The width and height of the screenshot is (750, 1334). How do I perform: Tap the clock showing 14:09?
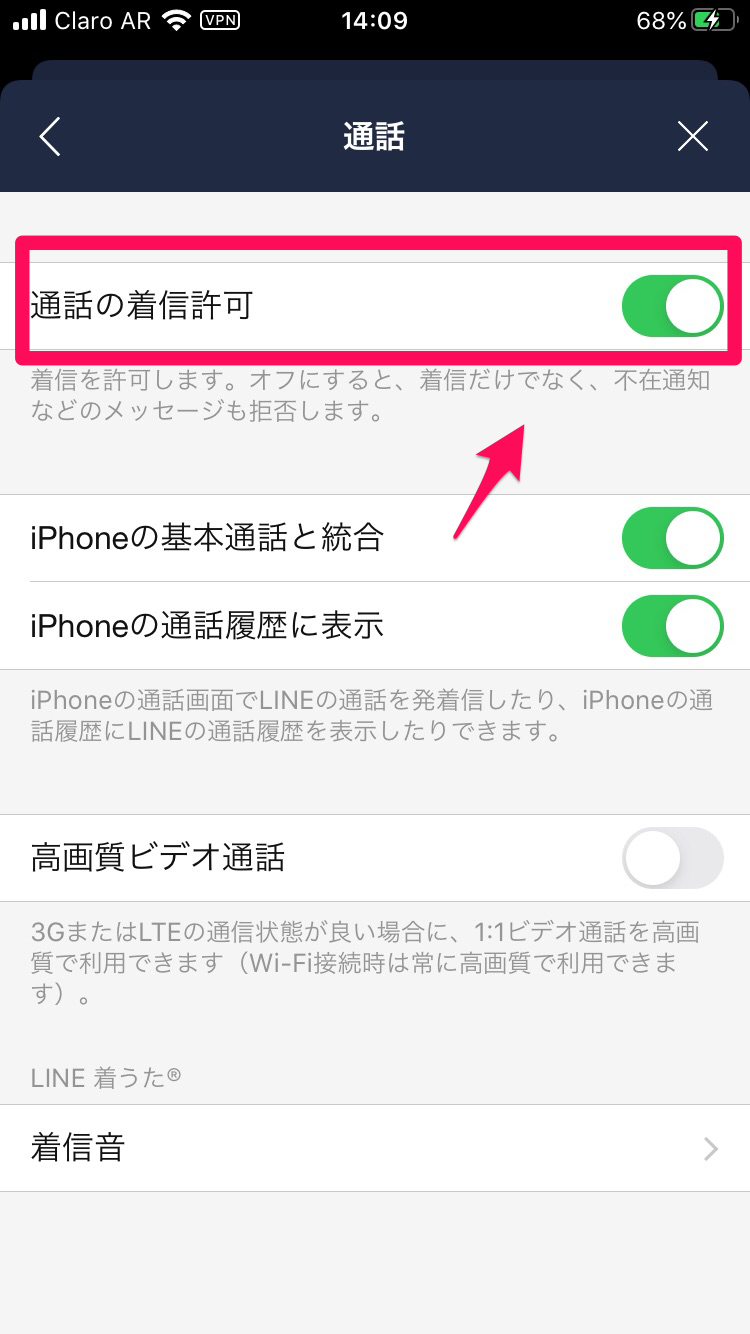pos(374,20)
